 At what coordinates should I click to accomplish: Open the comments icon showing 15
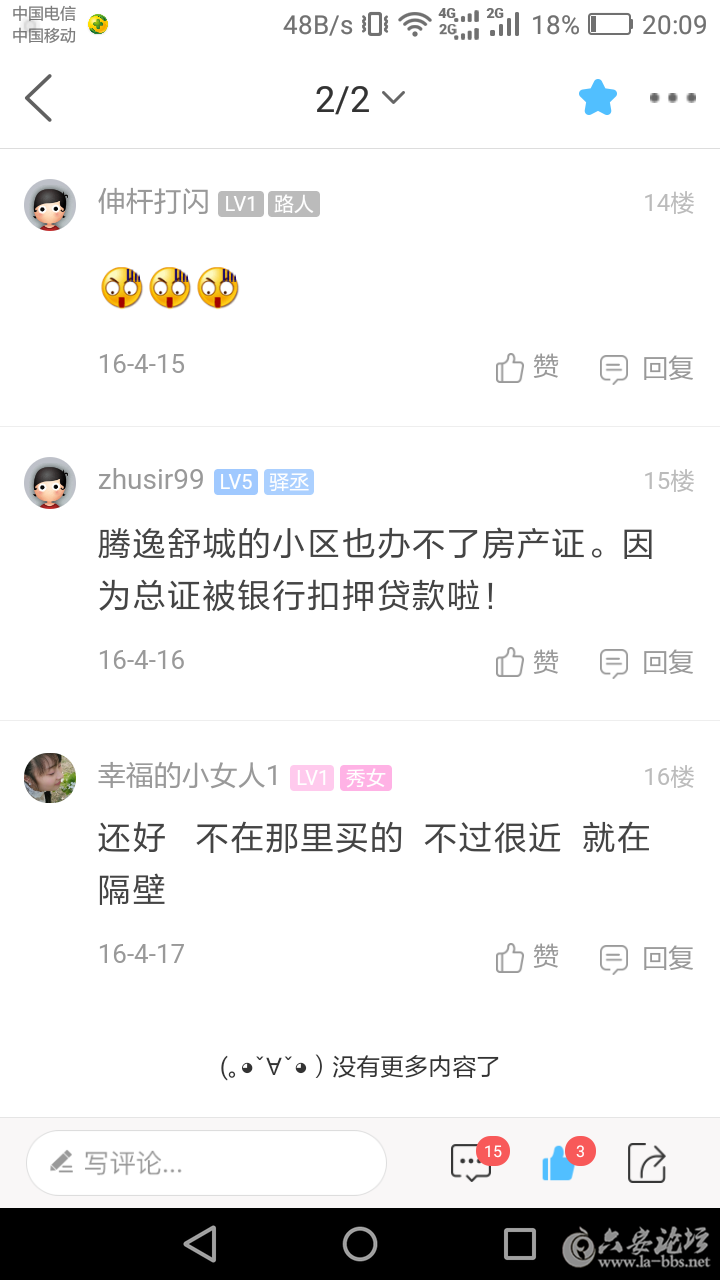(x=472, y=1163)
